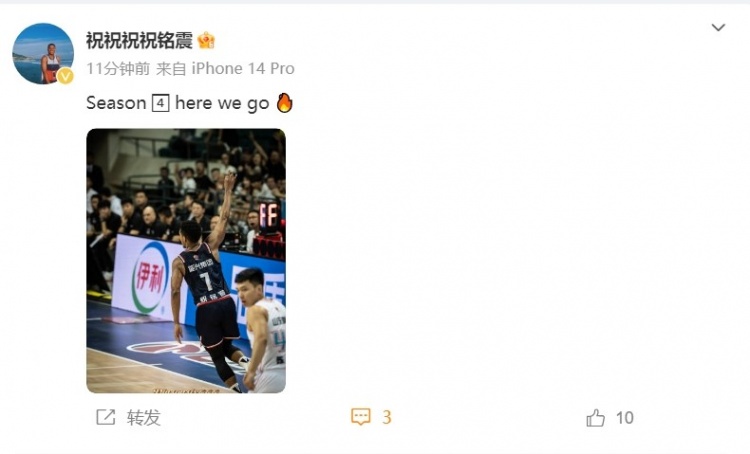Open the comments with 3 replies
This screenshot has height=454, width=750.
[371, 418]
